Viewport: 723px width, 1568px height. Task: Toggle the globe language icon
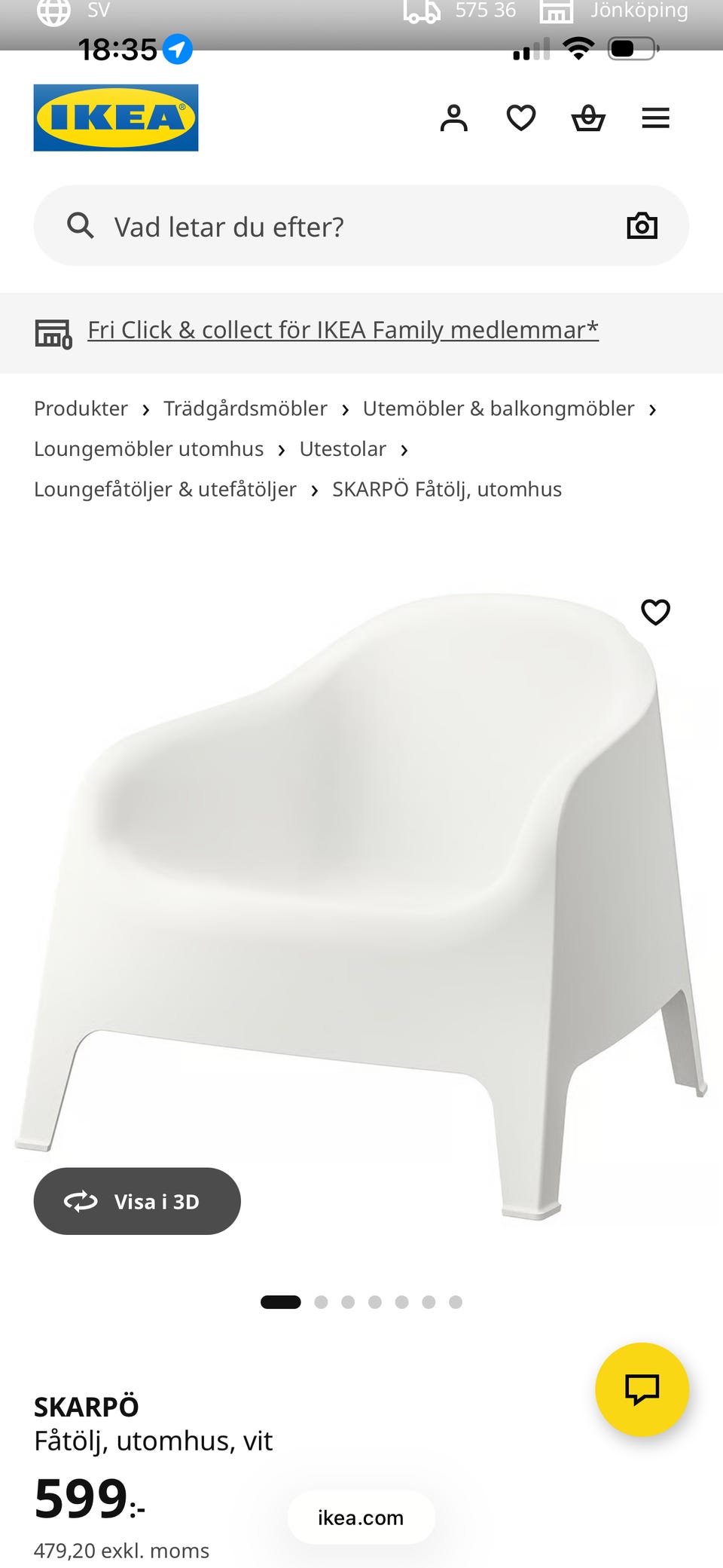coord(53,11)
